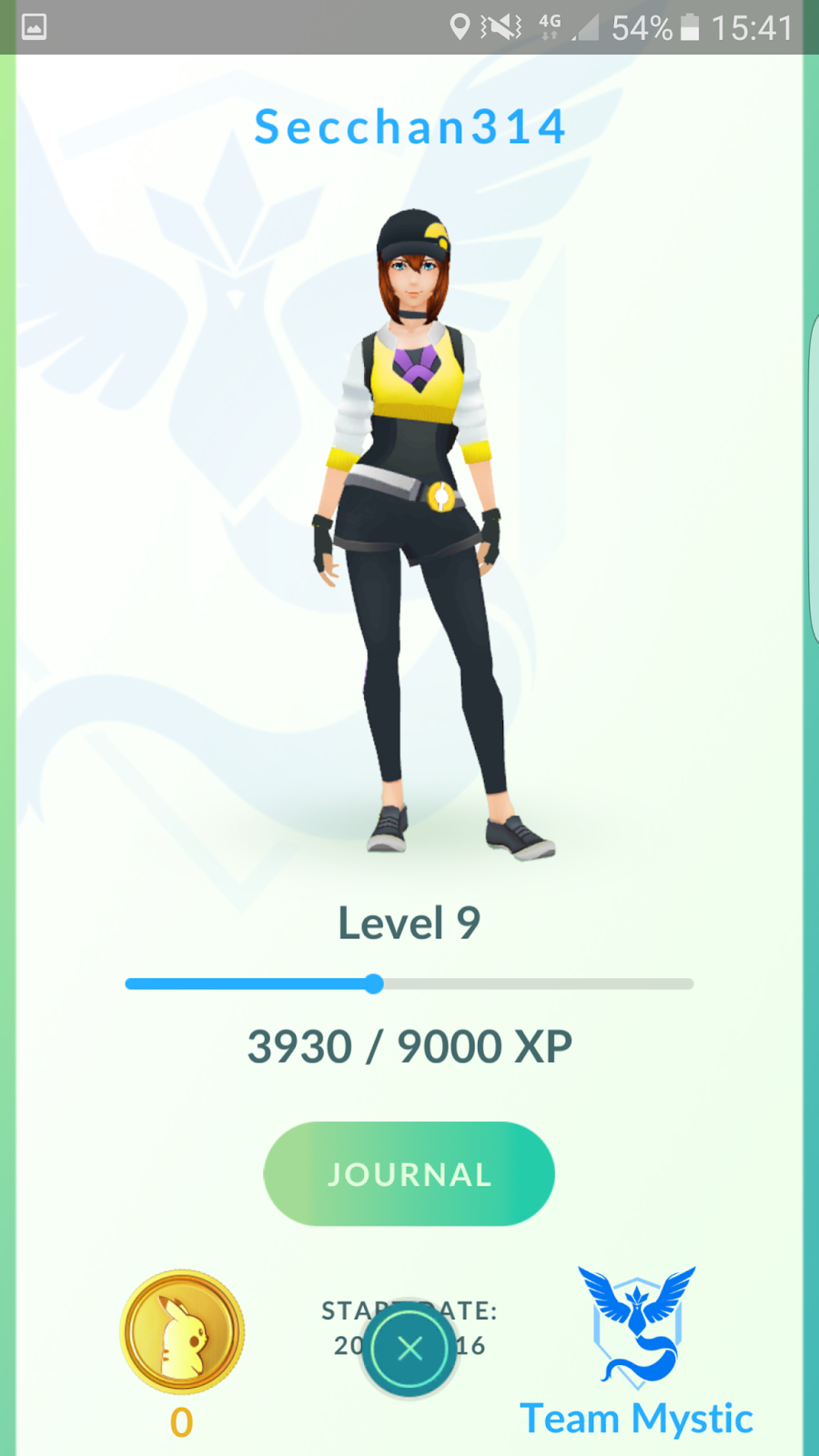Screen dimensions: 819x1456
Task: Tap the PokéCoin icon to open shop
Action: (182, 1331)
